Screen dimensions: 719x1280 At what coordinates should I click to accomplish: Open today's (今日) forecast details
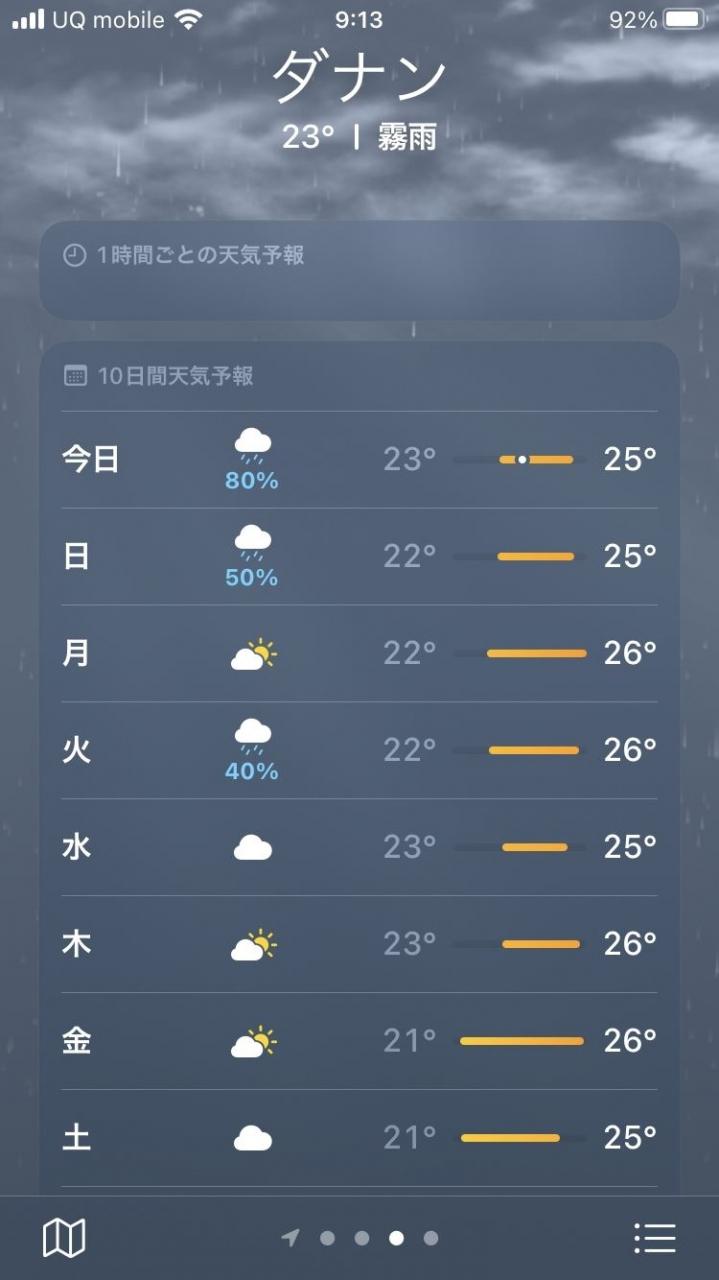pyautogui.click(x=359, y=460)
